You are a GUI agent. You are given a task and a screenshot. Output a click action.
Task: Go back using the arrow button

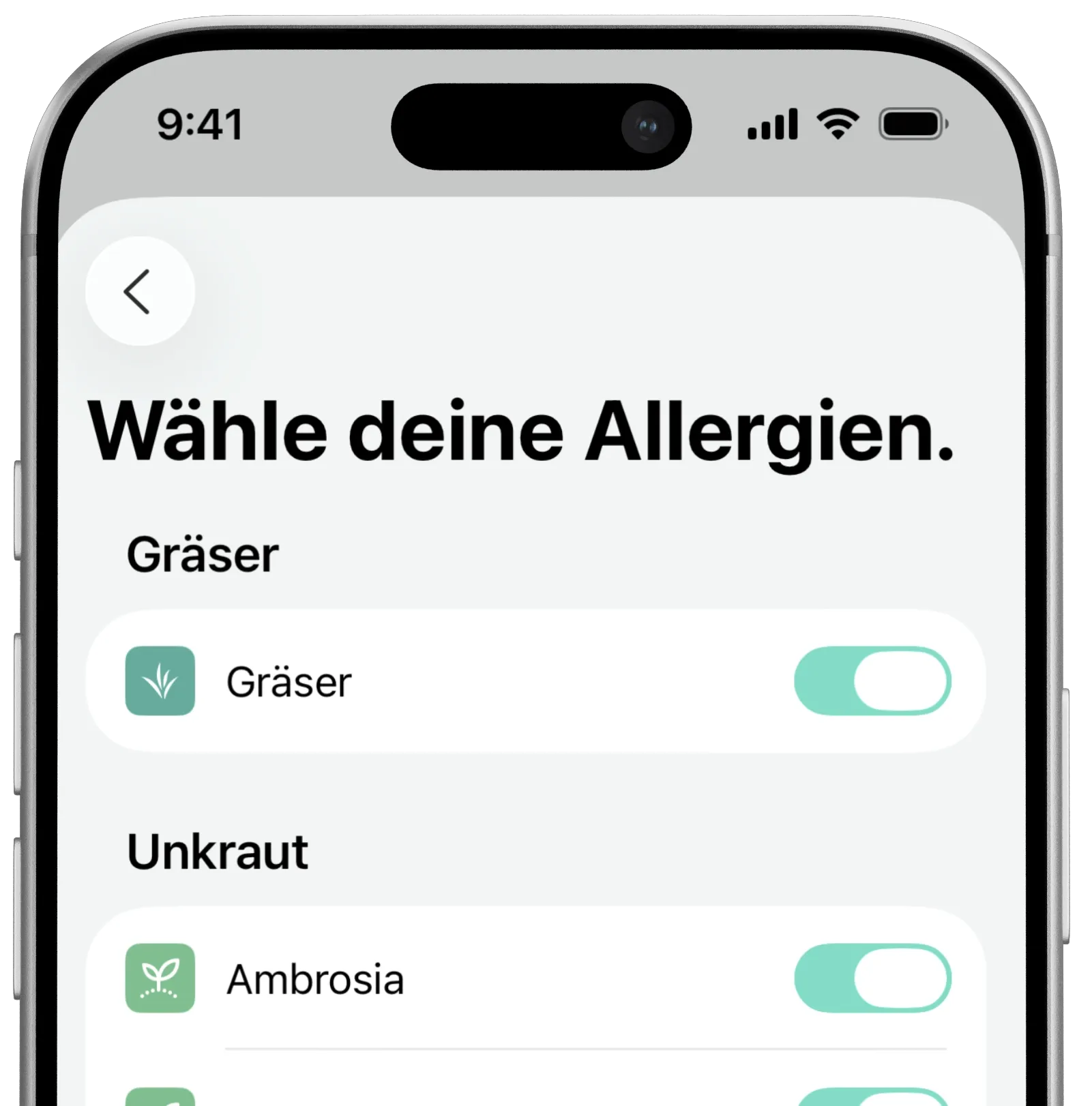point(140,291)
